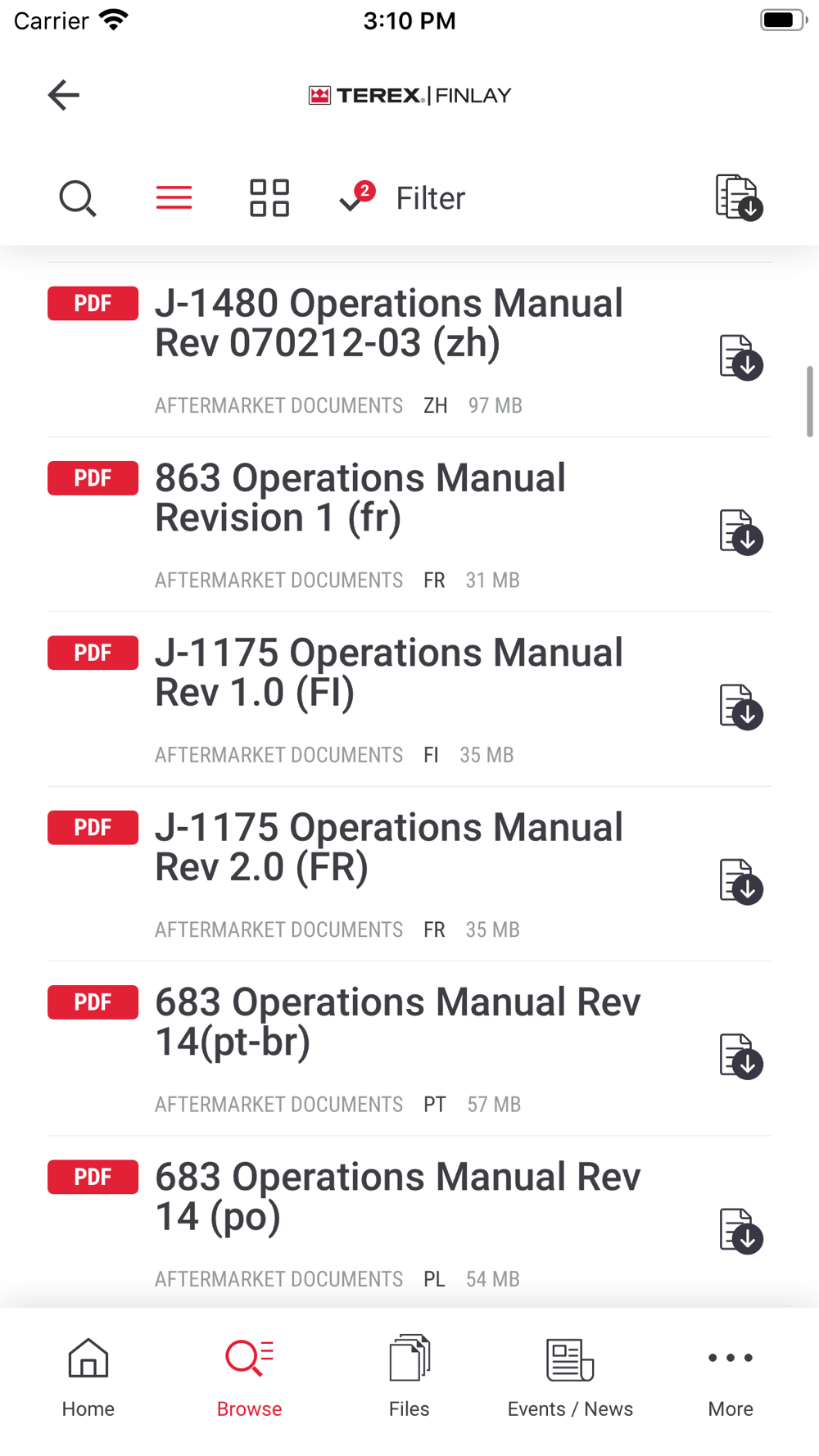Switch to list view layout
819x1456 pixels.
(174, 198)
